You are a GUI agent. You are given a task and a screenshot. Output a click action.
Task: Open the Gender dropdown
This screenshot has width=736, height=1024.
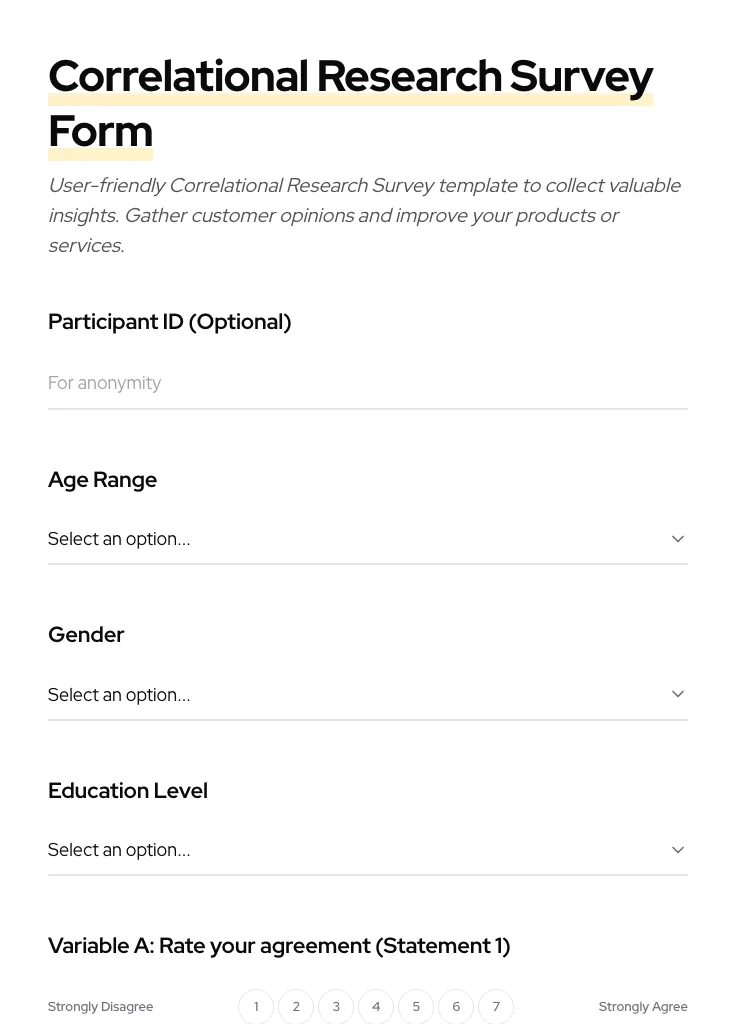[x=368, y=694]
